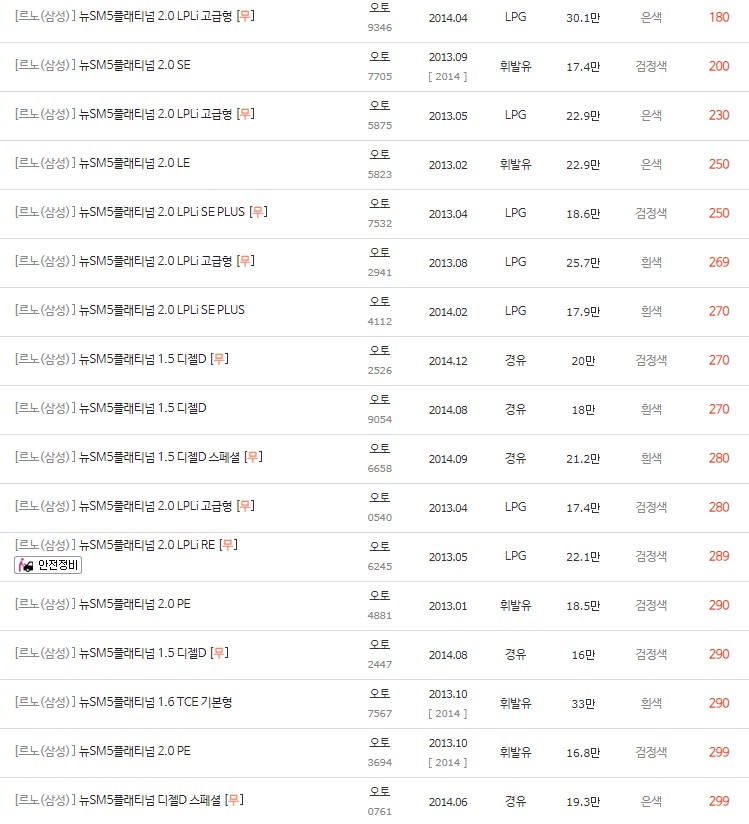Viewport: 749px width, 824px height.
Task: Click the price 289 on the LPLi RE listing
Action: pyautogui.click(x=718, y=556)
